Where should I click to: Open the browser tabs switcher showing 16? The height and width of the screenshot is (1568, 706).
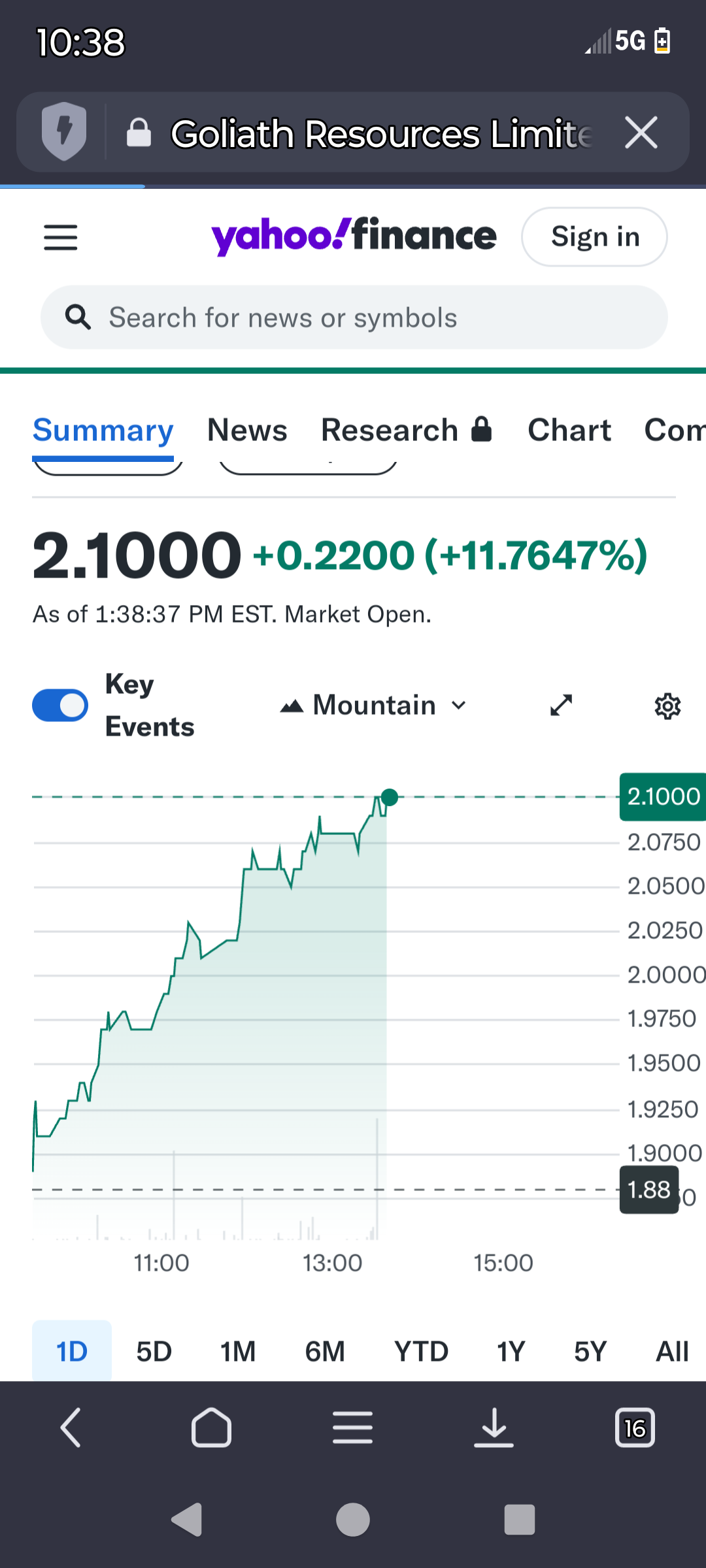(635, 1428)
